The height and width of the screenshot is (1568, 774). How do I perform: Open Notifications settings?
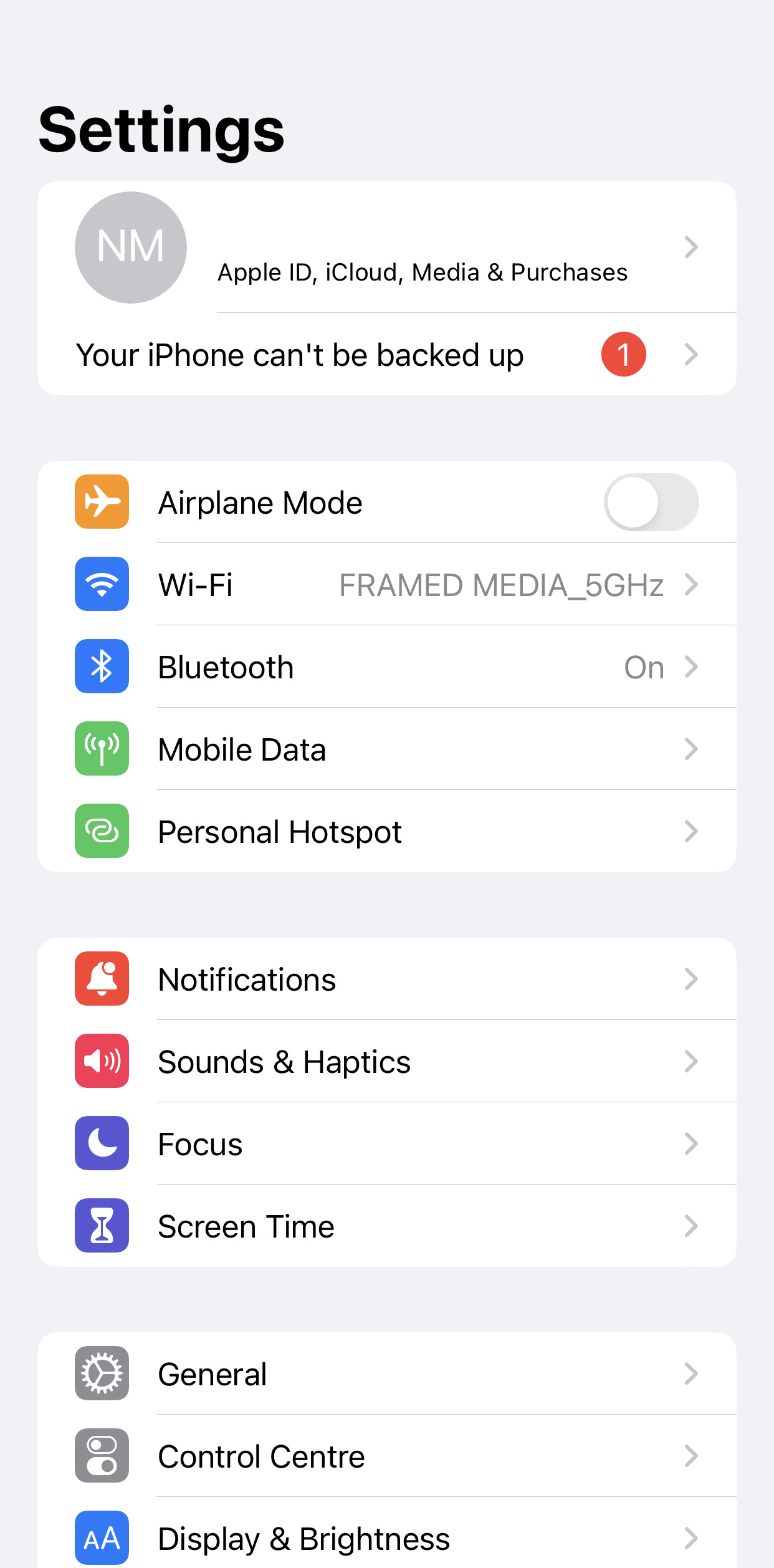(386, 979)
